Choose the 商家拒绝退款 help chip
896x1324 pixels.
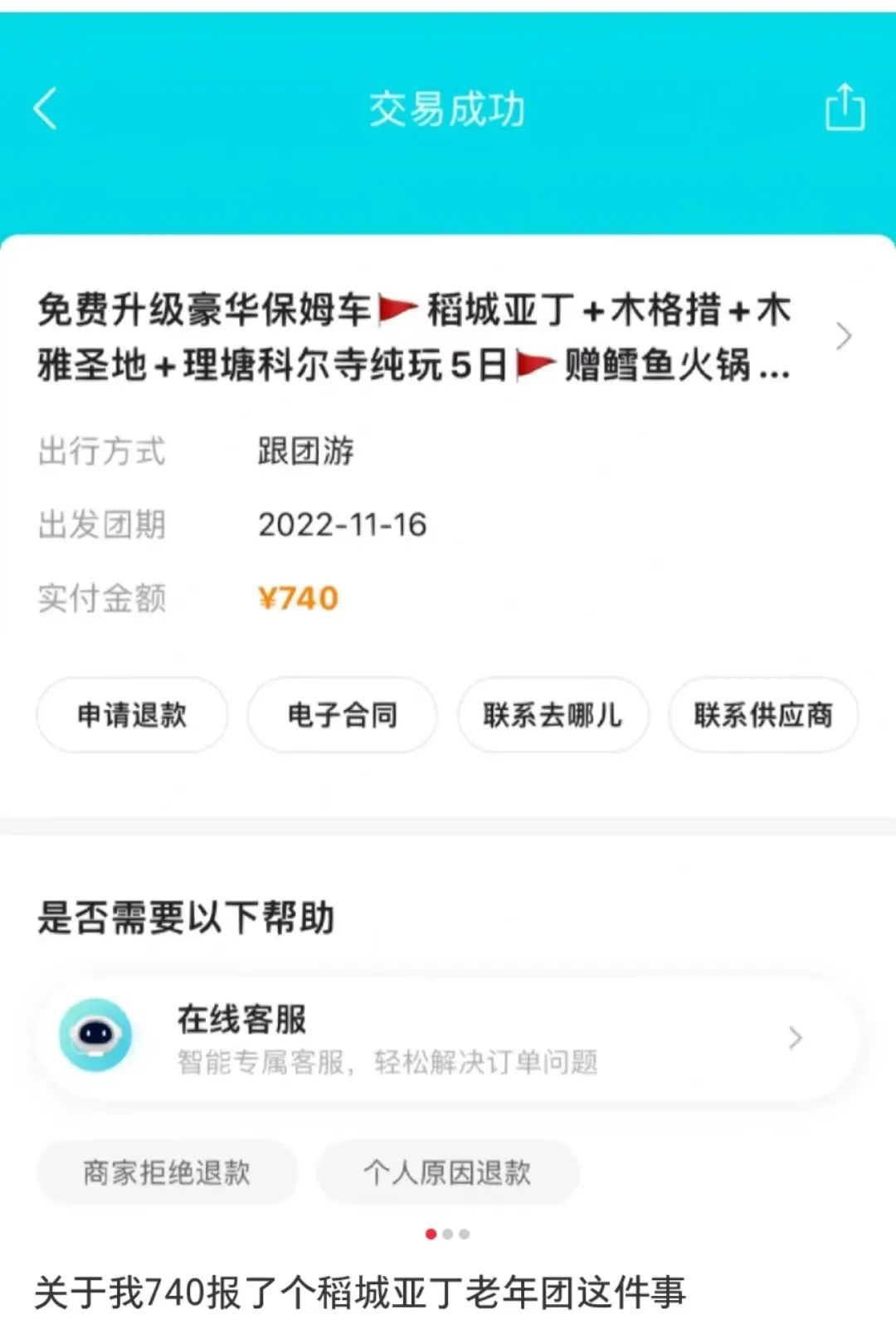tap(167, 1172)
